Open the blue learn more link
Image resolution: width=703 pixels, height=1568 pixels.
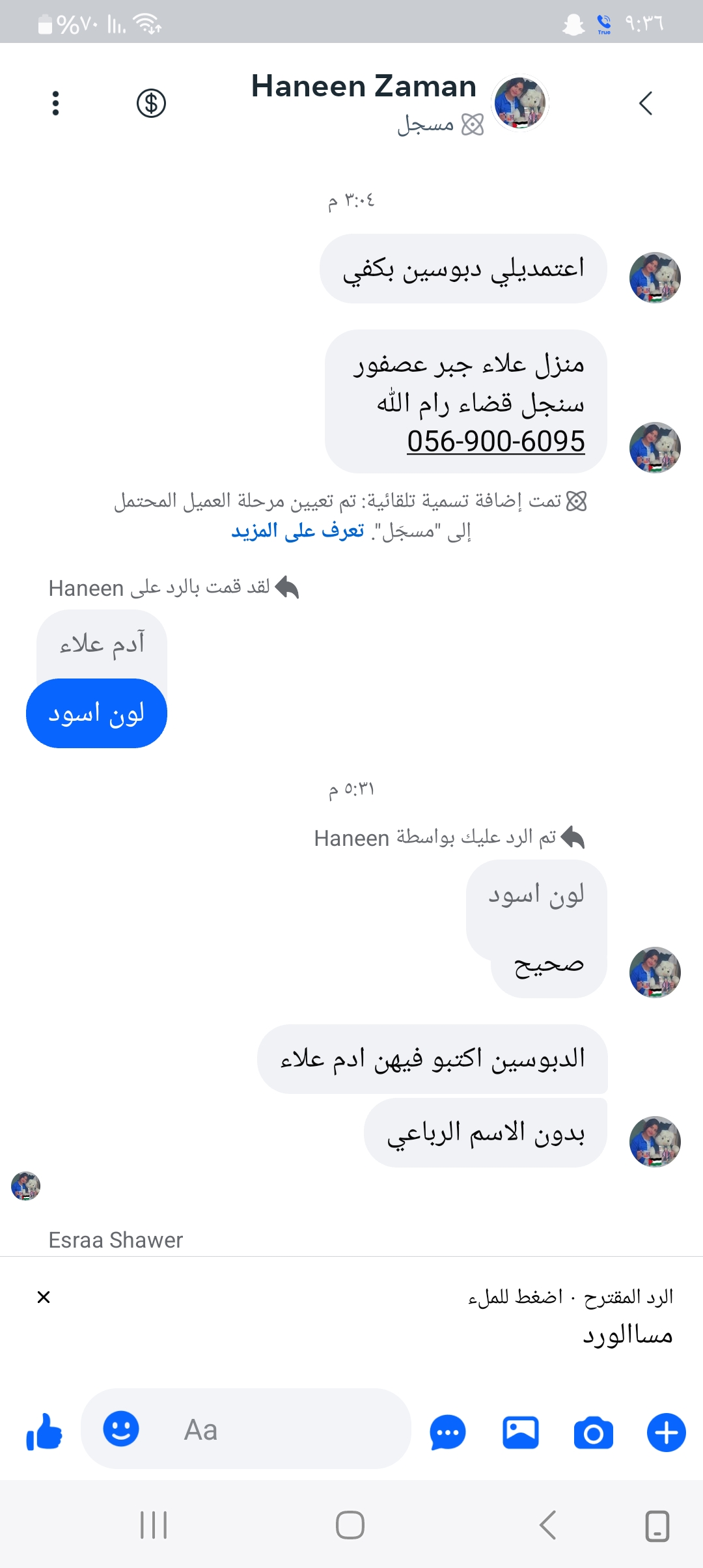point(297,531)
